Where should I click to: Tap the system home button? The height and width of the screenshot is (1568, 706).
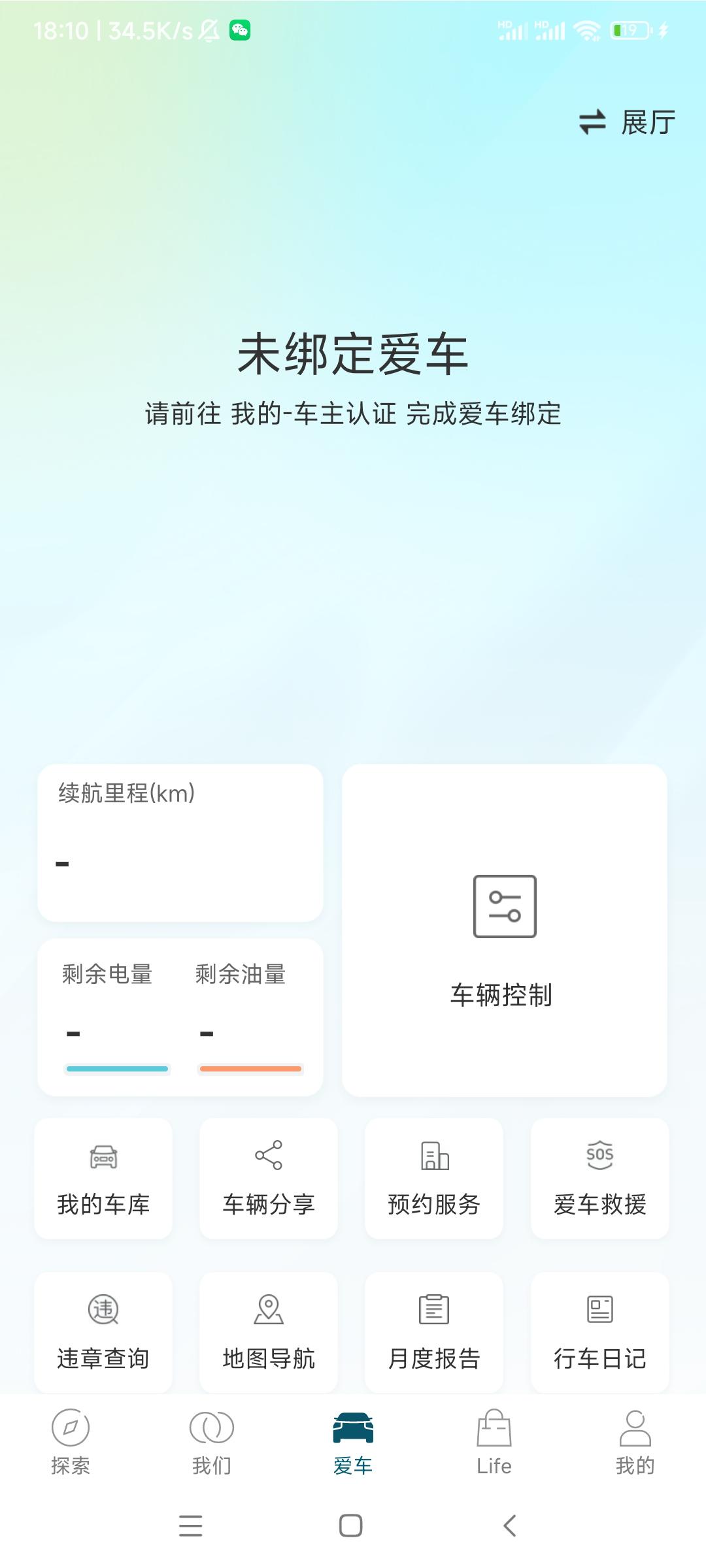pos(351,1526)
